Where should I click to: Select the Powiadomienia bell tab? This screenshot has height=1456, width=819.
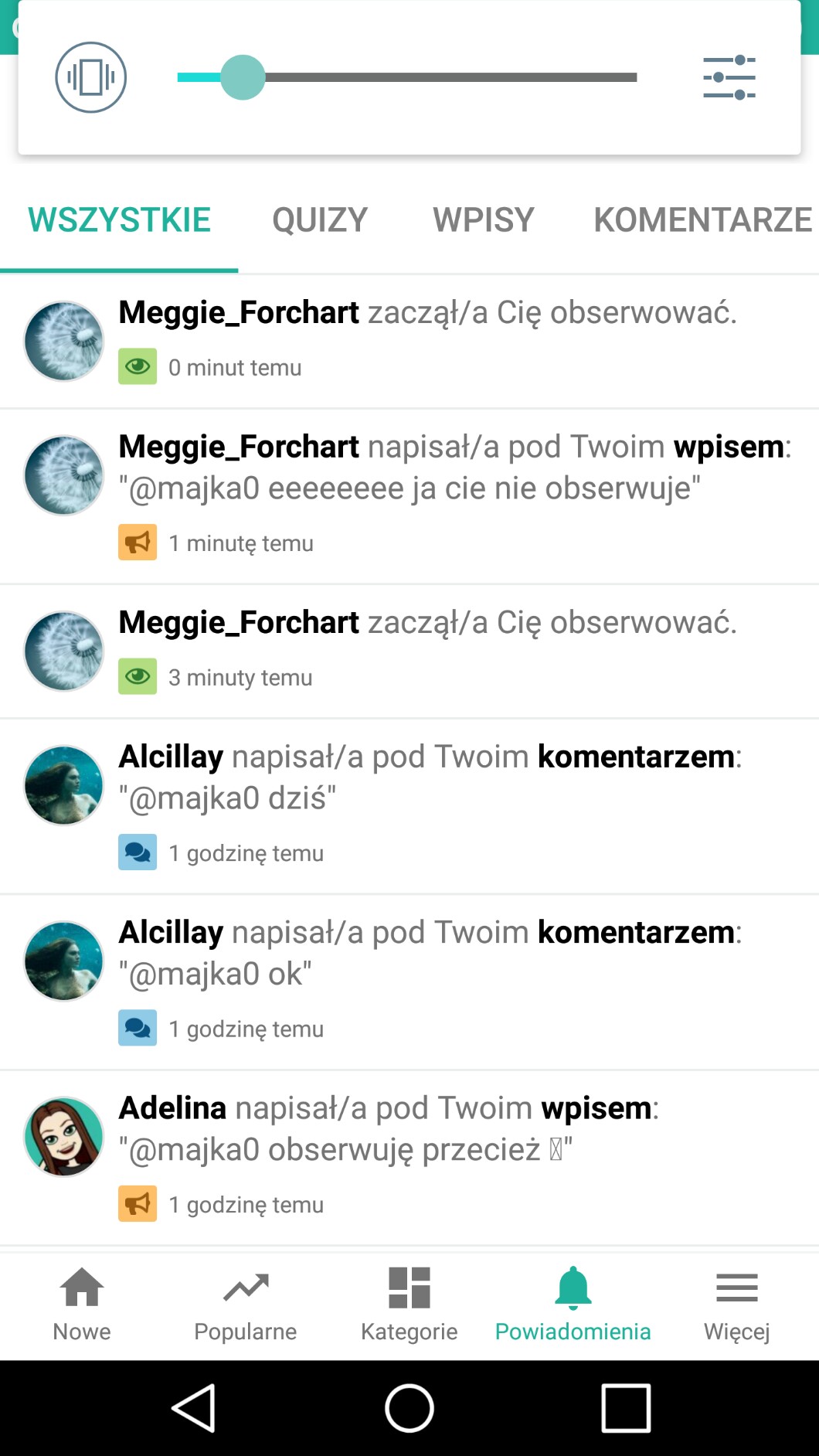pyautogui.click(x=573, y=1304)
